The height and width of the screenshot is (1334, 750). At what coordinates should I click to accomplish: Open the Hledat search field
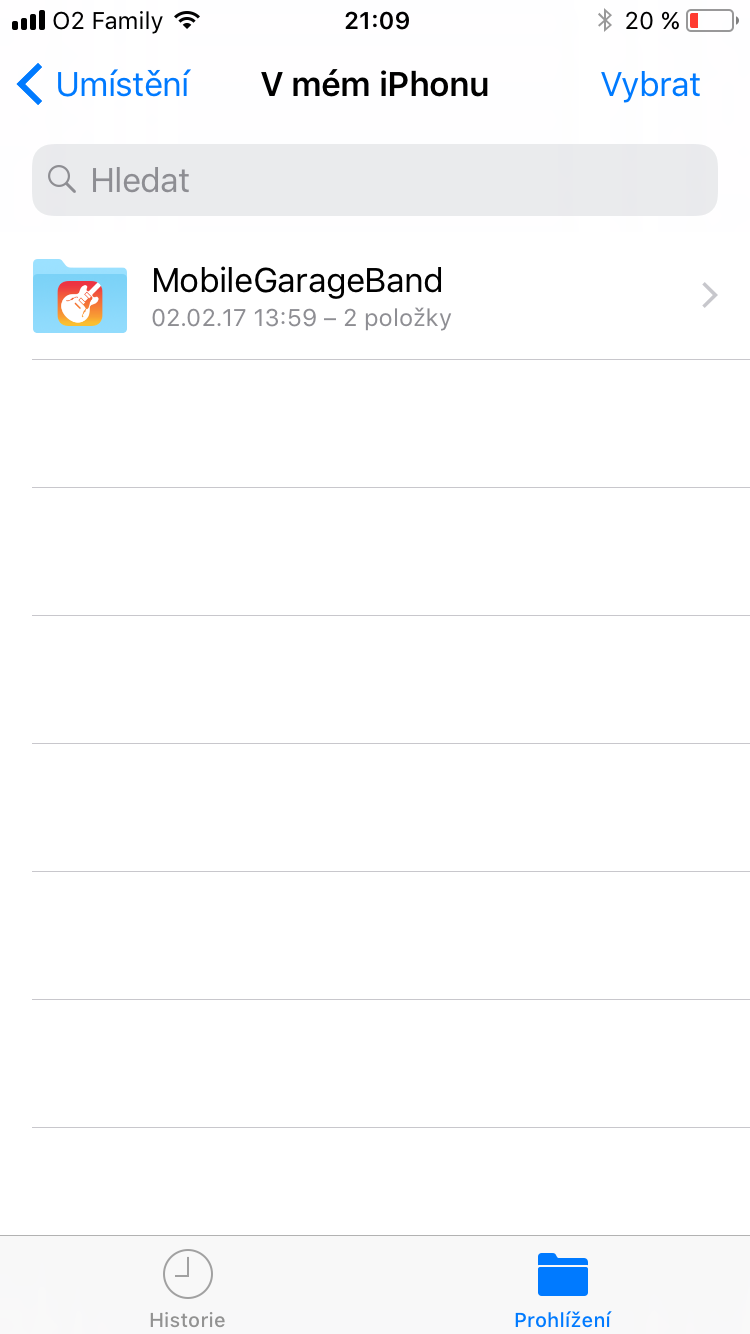coord(375,180)
